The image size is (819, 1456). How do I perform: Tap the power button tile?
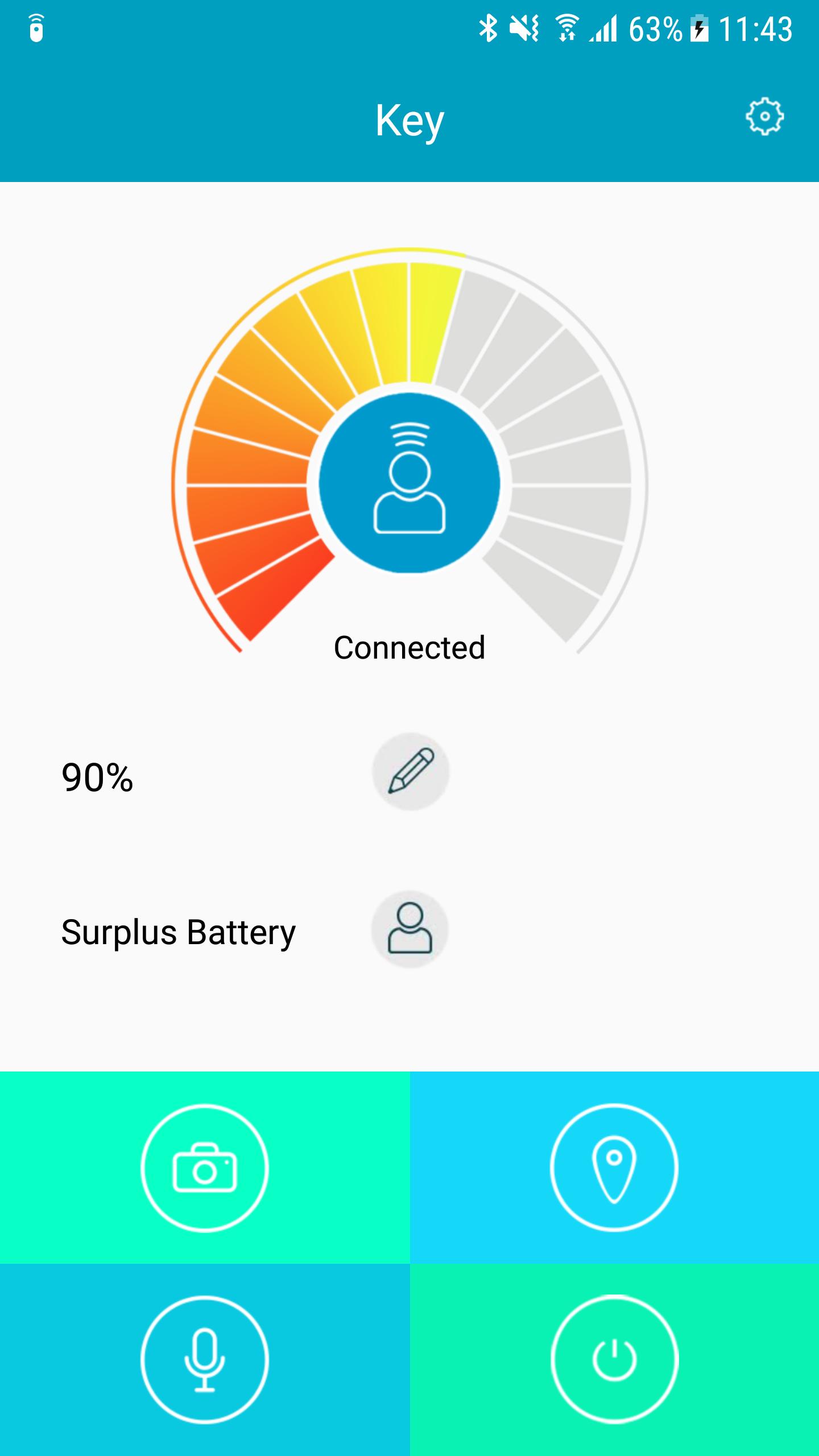click(614, 1360)
